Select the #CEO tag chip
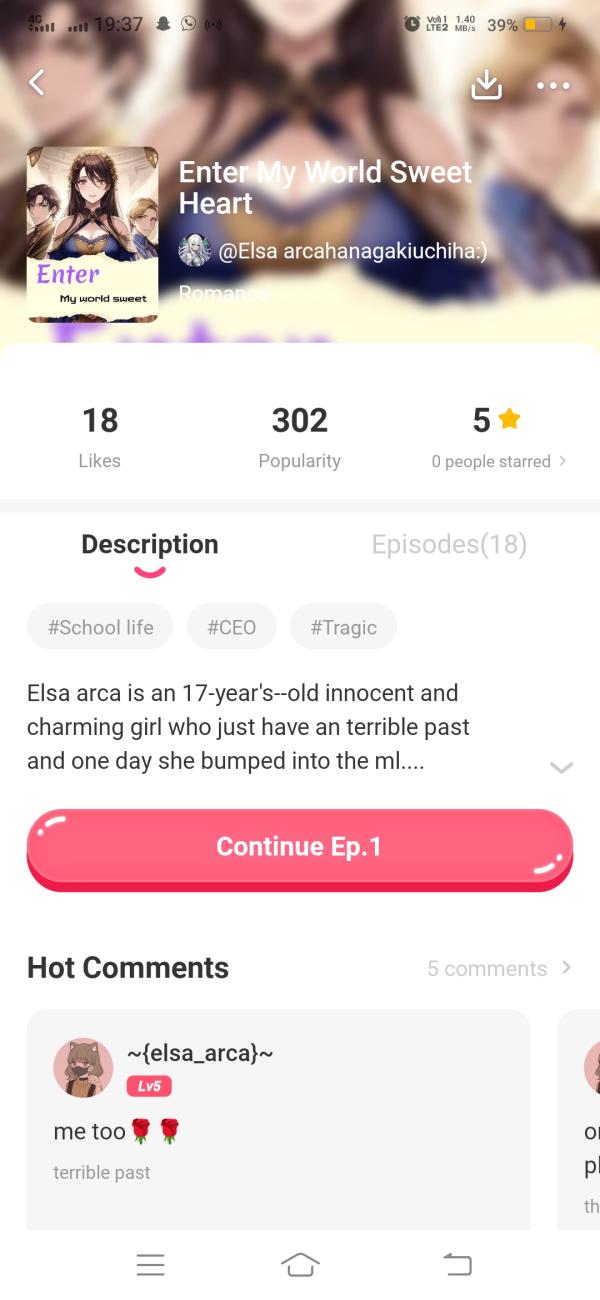 point(231,628)
